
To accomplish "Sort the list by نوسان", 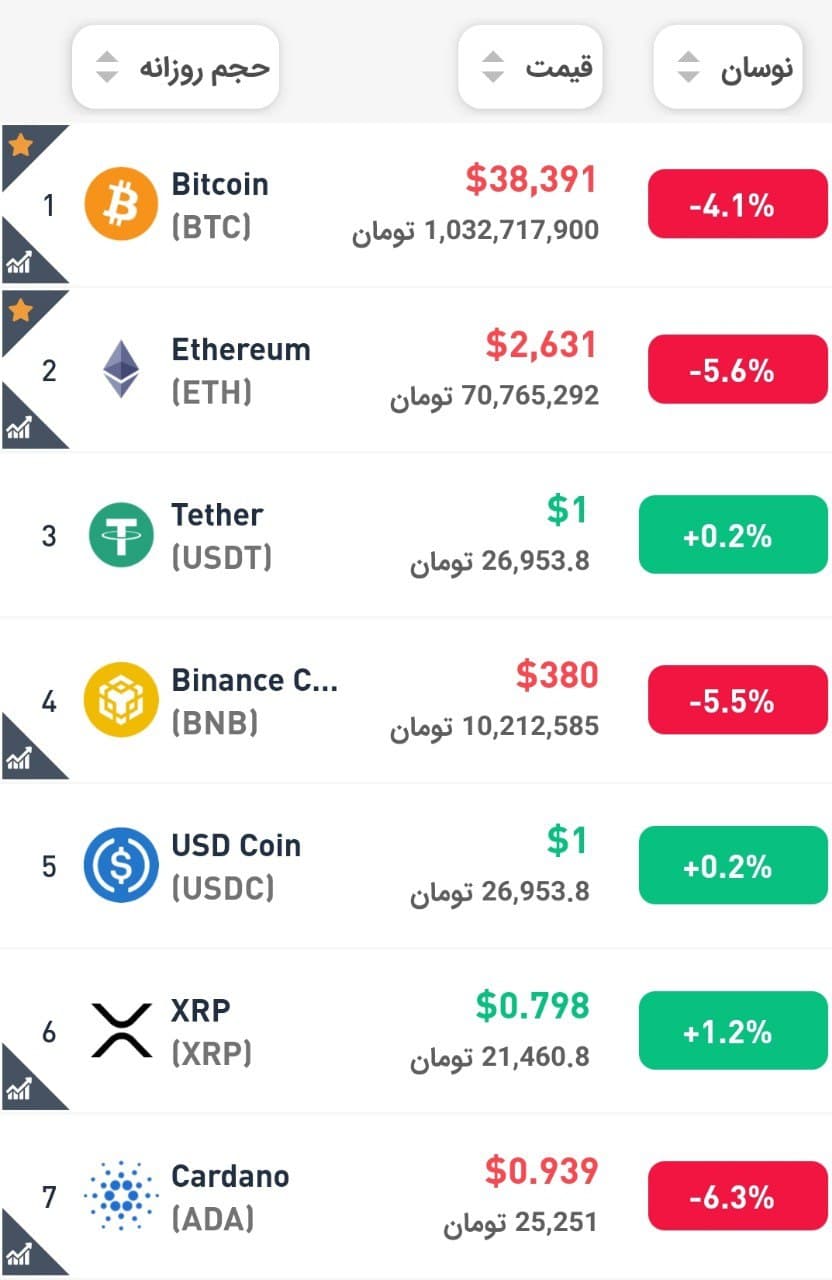I will pyautogui.click(x=727, y=68).
